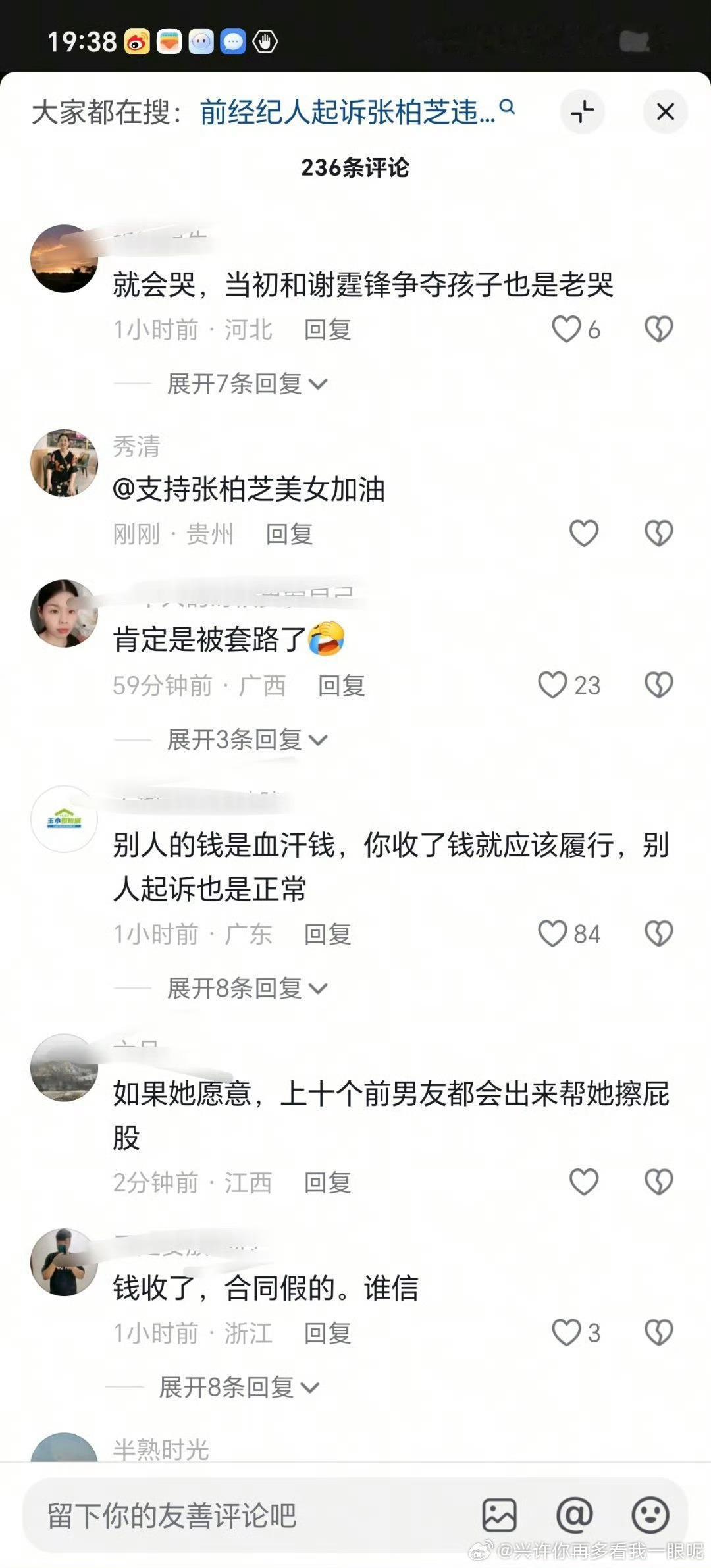Click the picture-in-picture icon beside search

pos(582,113)
